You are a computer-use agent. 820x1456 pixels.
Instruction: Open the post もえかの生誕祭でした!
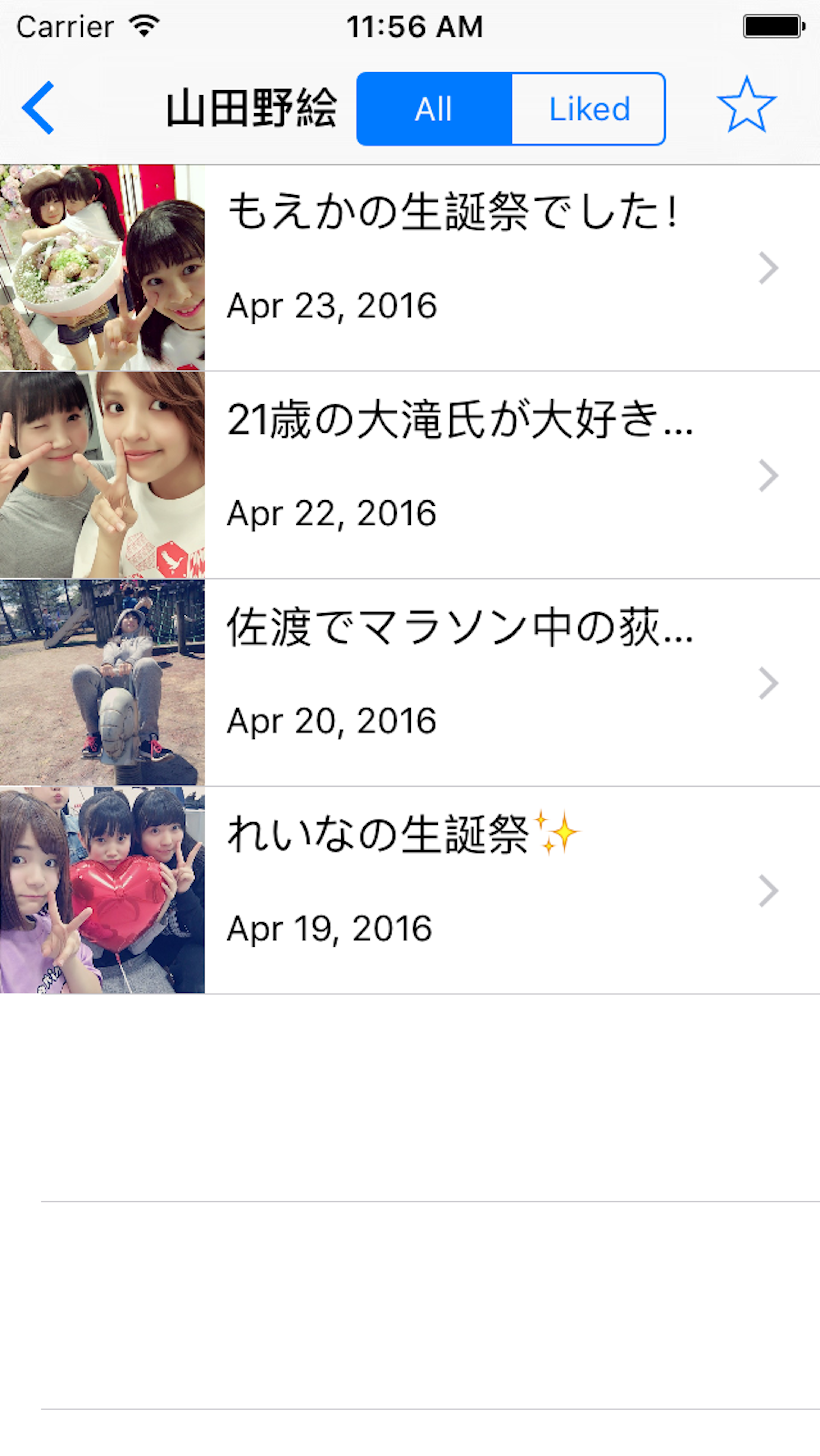(452, 267)
